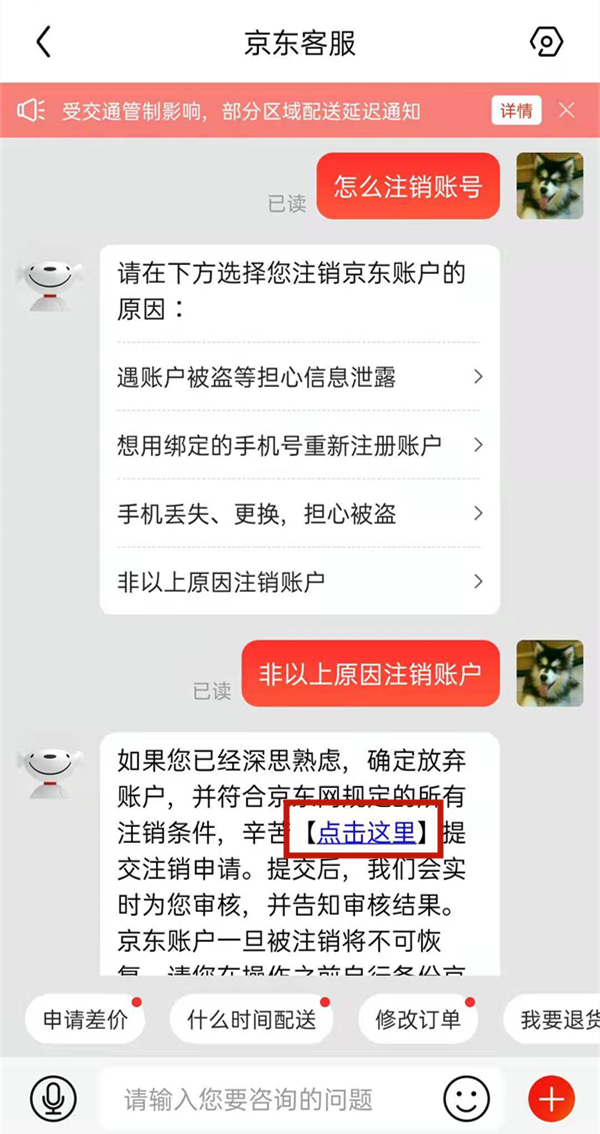
Task: Open the red plus attachments button
Action: click(x=551, y=1100)
